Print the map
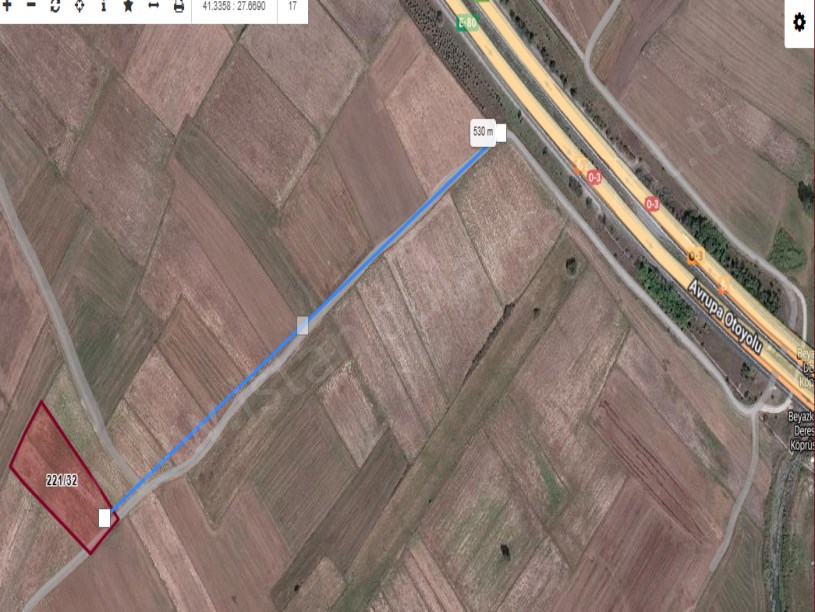Viewport: 815px width, 612px height. coord(179,6)
